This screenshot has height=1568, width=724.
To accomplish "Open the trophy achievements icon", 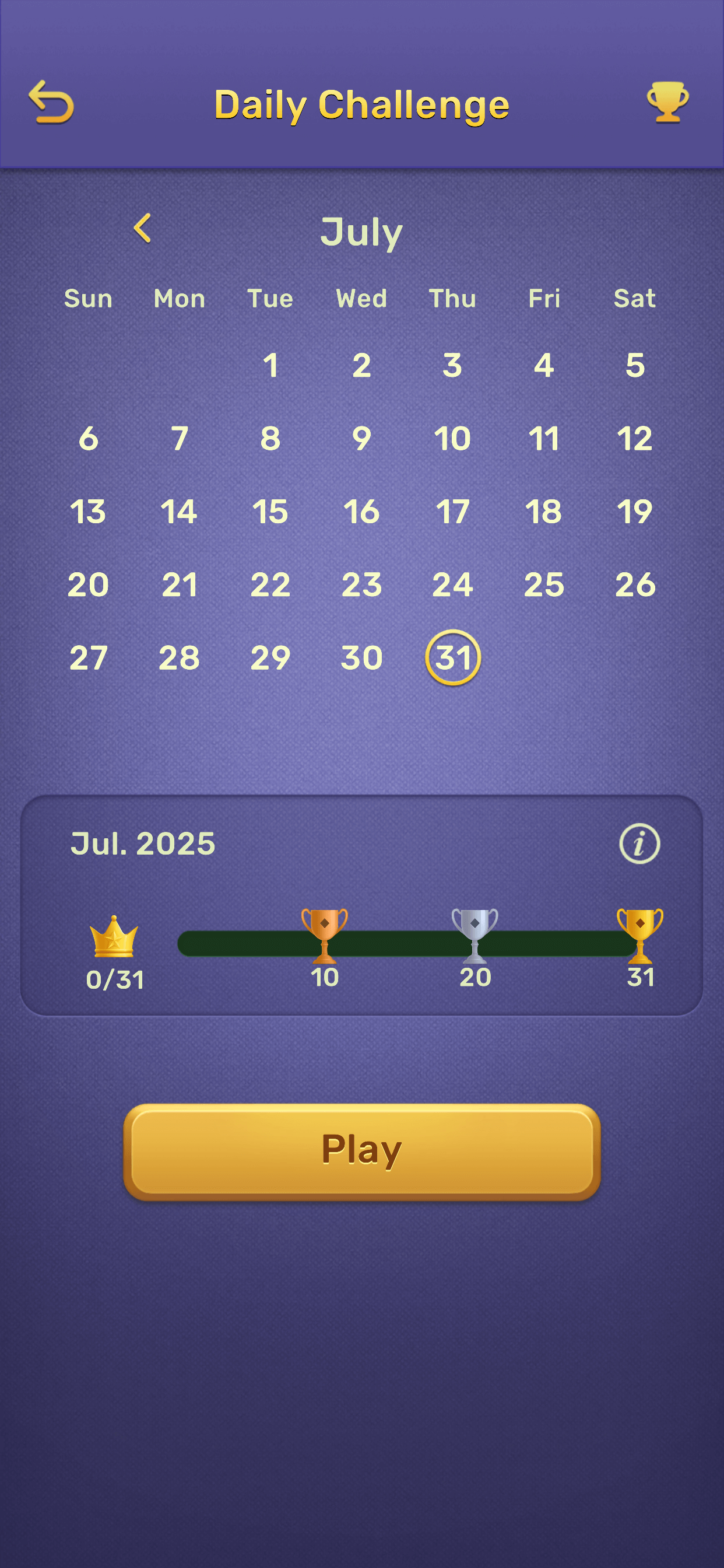I will tap(667, 102).
